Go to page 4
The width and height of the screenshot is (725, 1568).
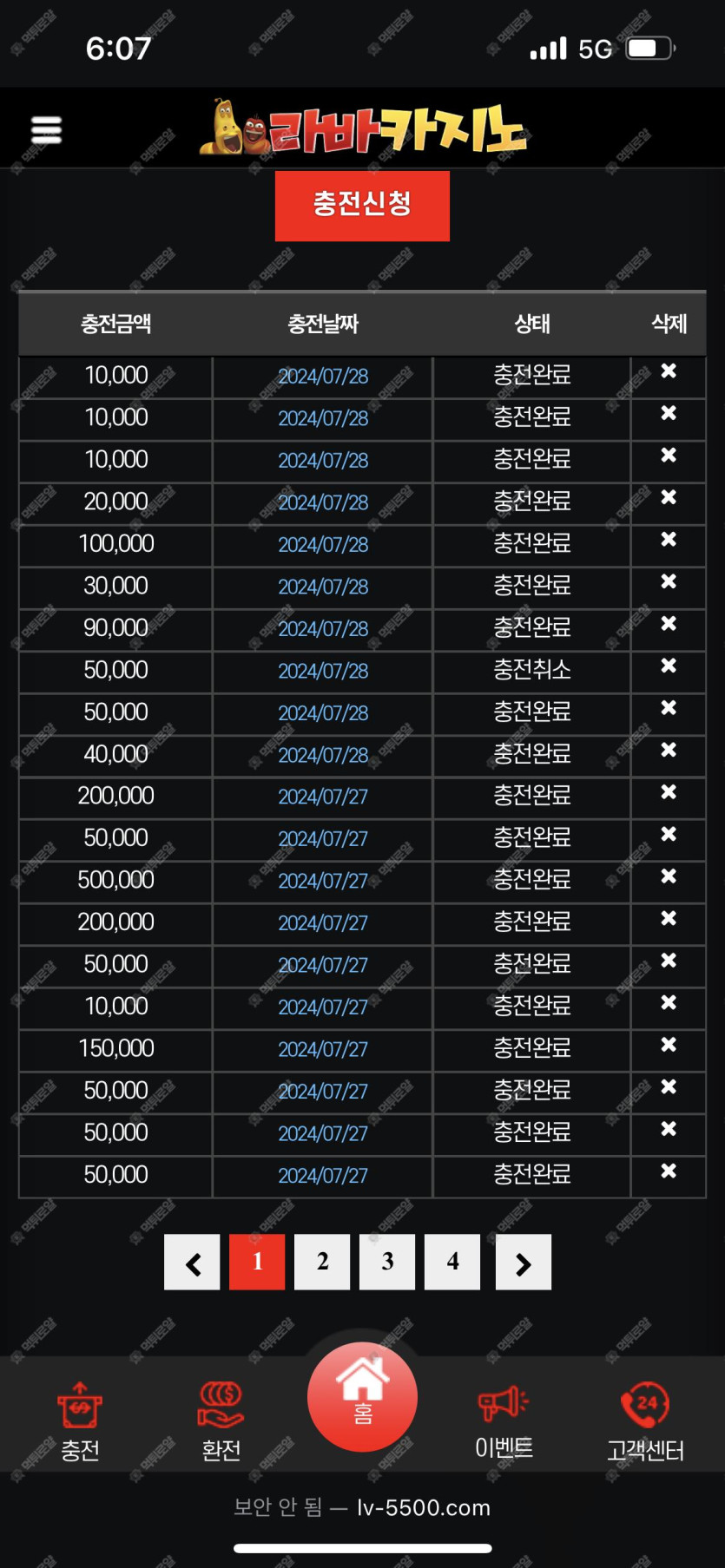click(x=452, y=1262)
